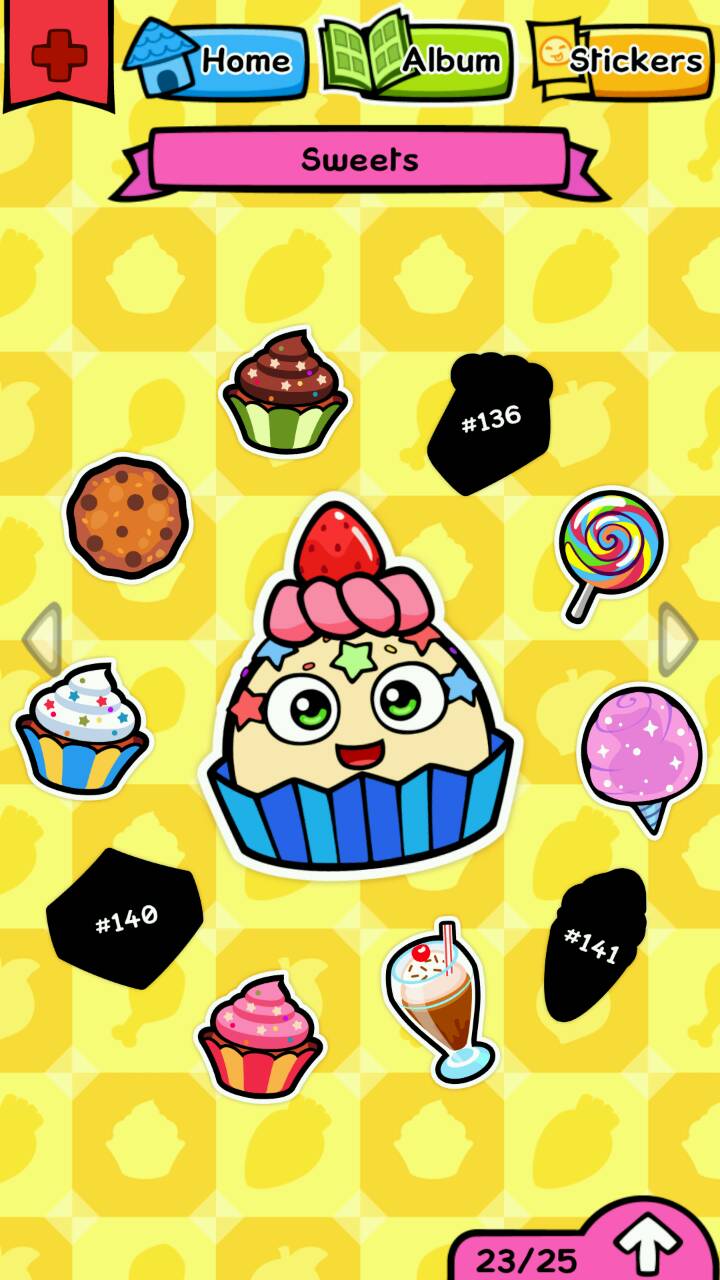Select the chocolate chip cookie sticker

pos(127,517)
